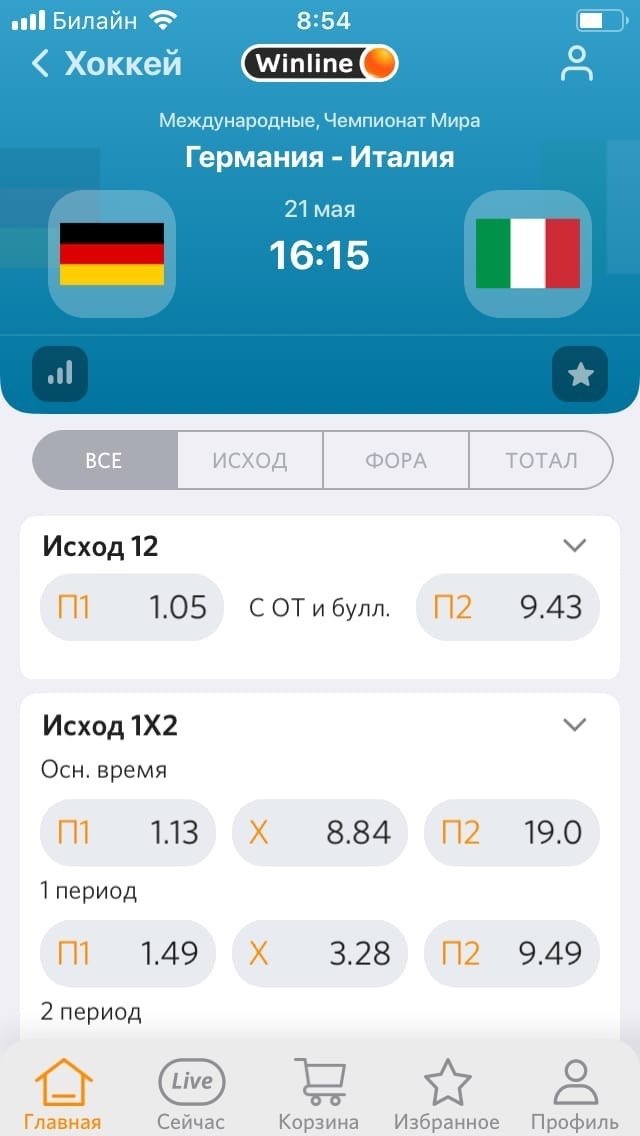Switch to the ФОРА filter tab
Viewport: 640px width, 1136px height.
396,461
